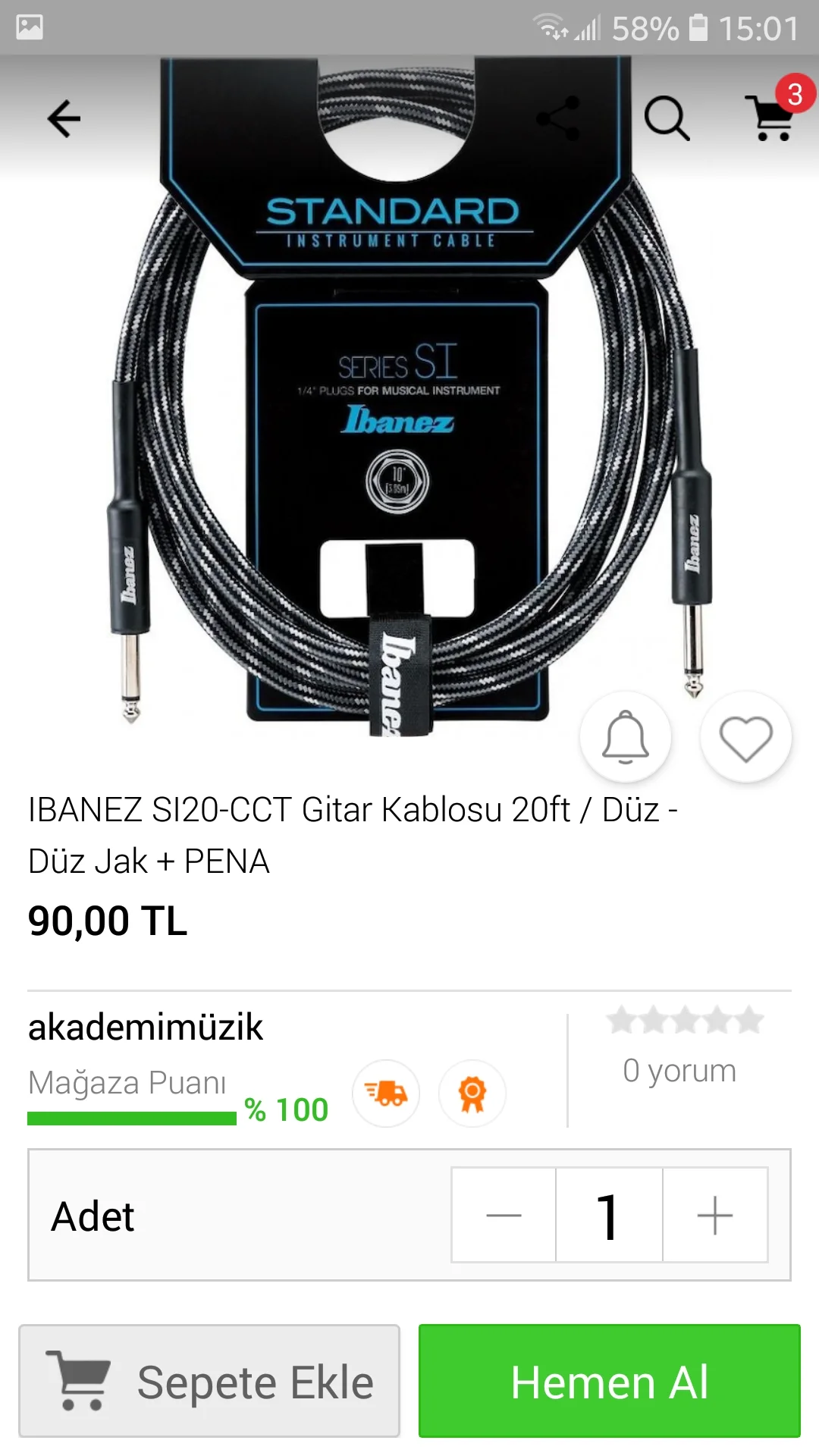Screen dimensions: 819x1456
Task: Enable price alert via the bell icon
Action: [625, 736]
